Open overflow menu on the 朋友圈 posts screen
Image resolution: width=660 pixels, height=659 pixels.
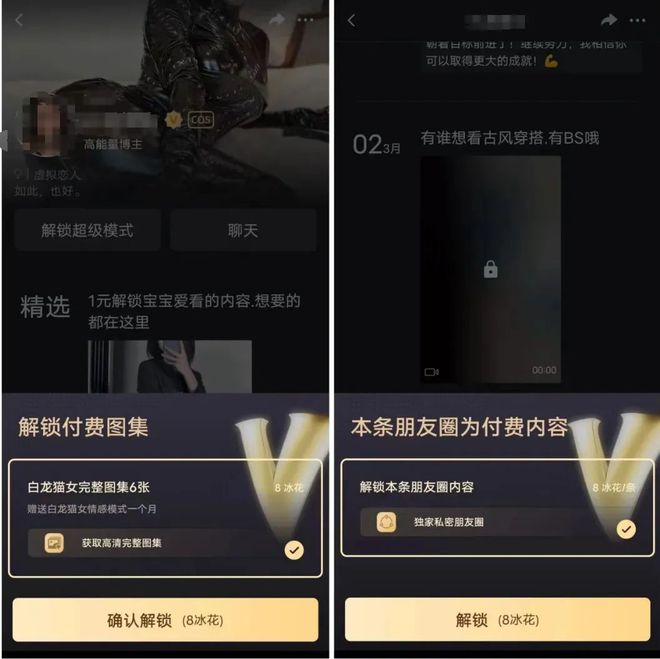click(x=637, y=20)
